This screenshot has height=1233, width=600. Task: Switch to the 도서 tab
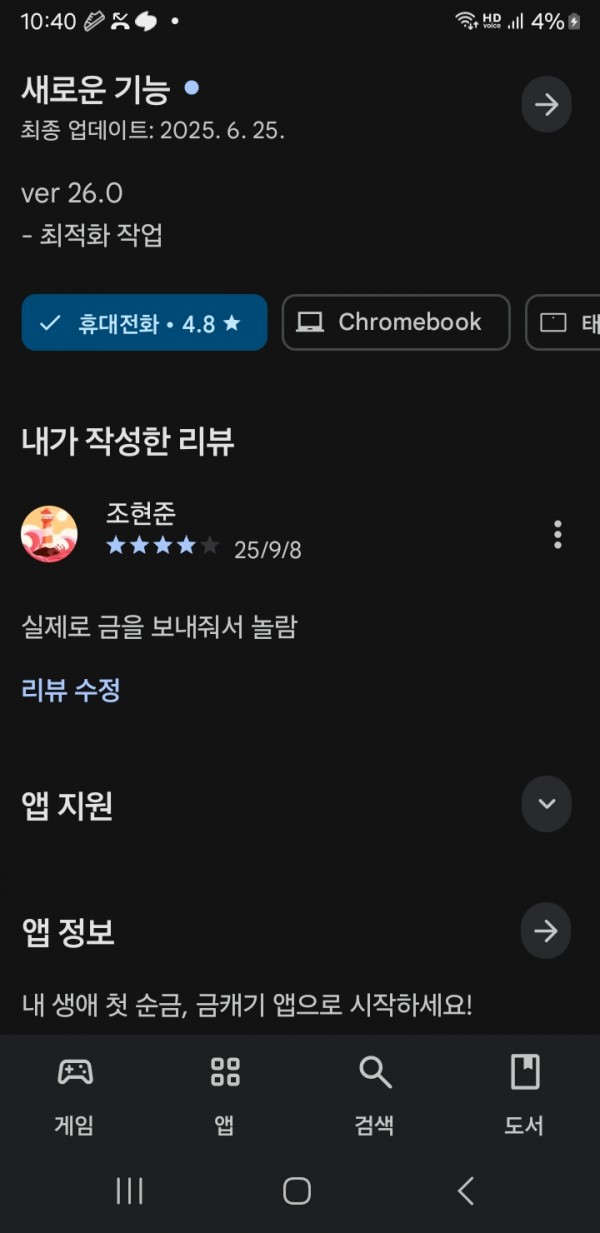tap(524, 1096)
